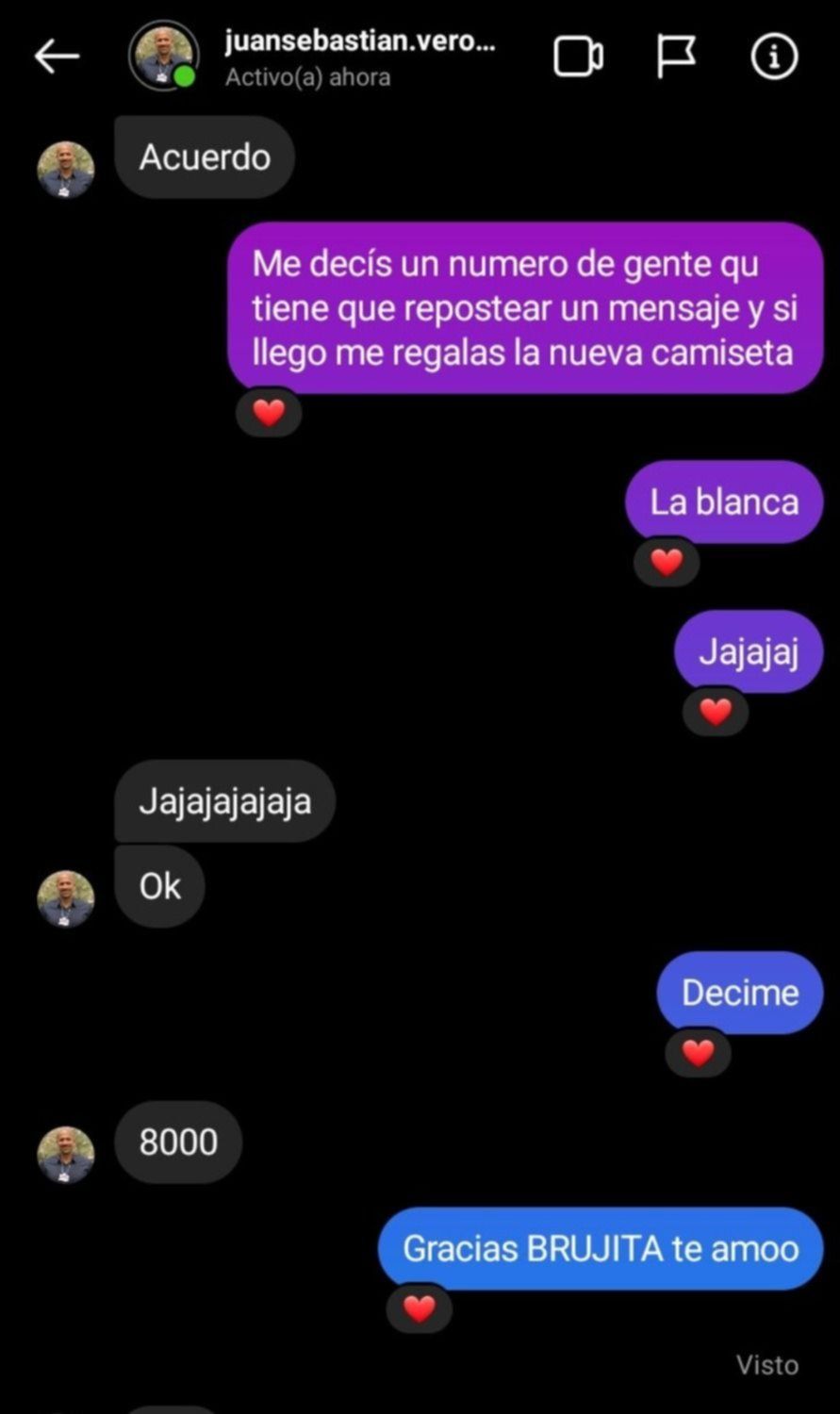View heart reaction on 'Decime' message
The image size is (840, 1414).
click(x=698, y=1052)
